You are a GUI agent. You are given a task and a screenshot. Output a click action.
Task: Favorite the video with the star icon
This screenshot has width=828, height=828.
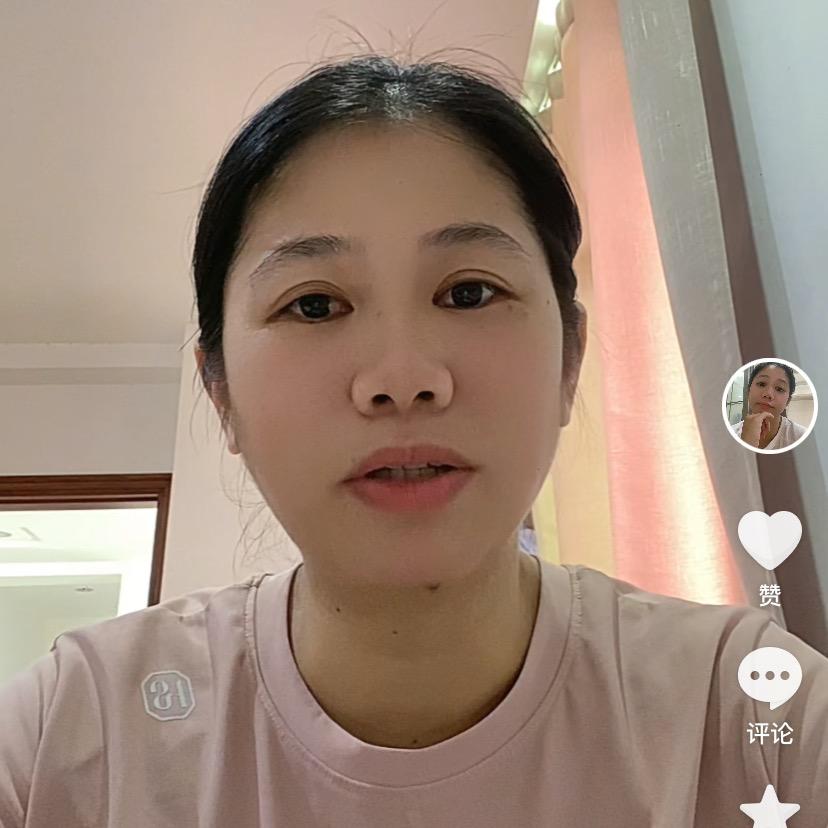[x=769, y=806]
